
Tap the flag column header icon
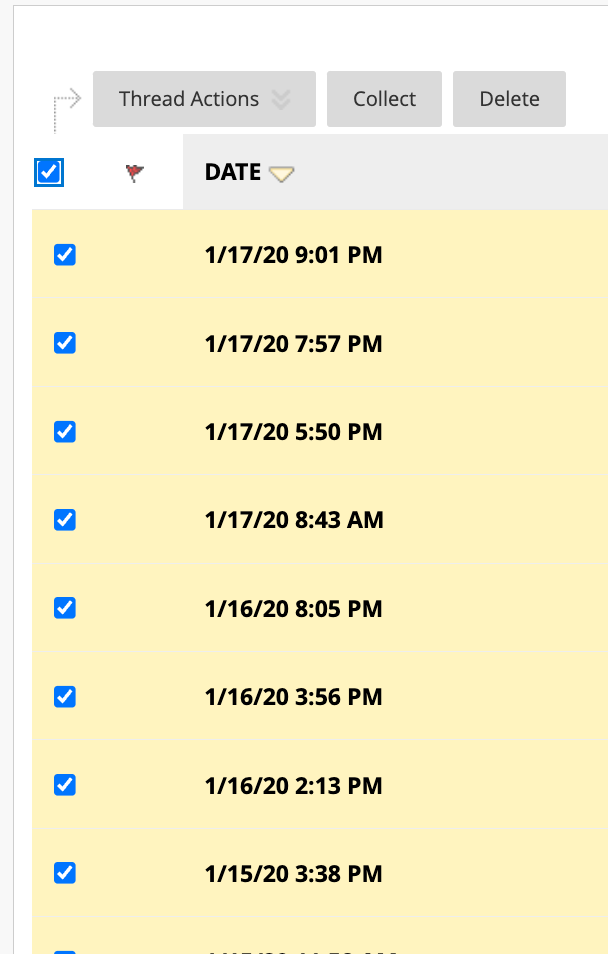[x=135, y=173]
